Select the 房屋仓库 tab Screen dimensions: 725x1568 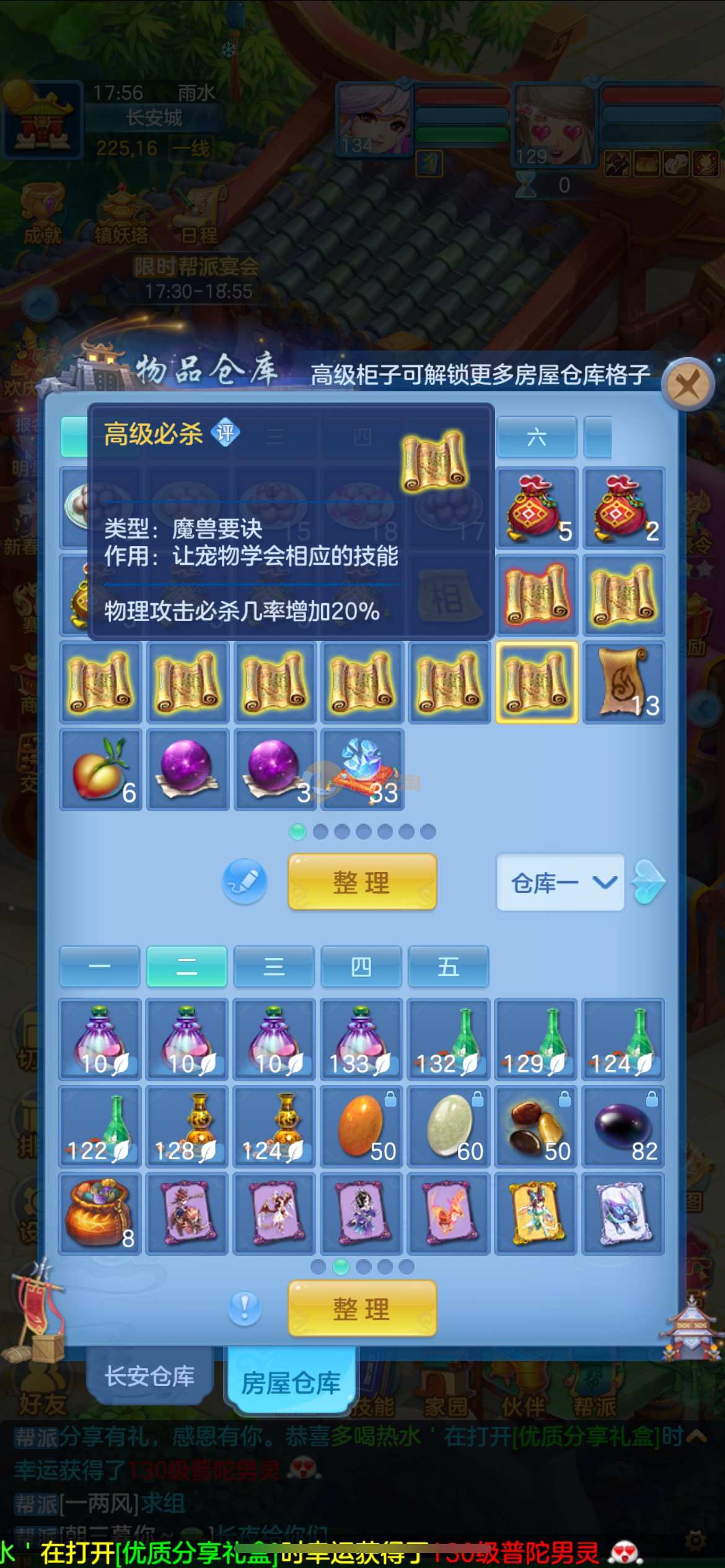coord(291,1382)
